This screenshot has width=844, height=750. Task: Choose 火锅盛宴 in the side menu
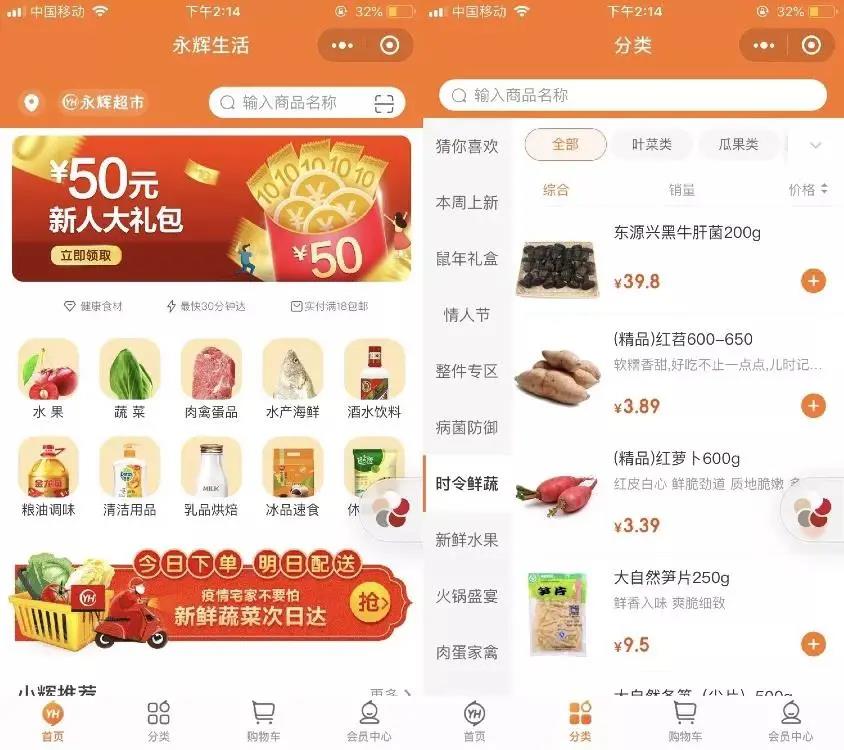pyautogui.click(x=467, y=596)
